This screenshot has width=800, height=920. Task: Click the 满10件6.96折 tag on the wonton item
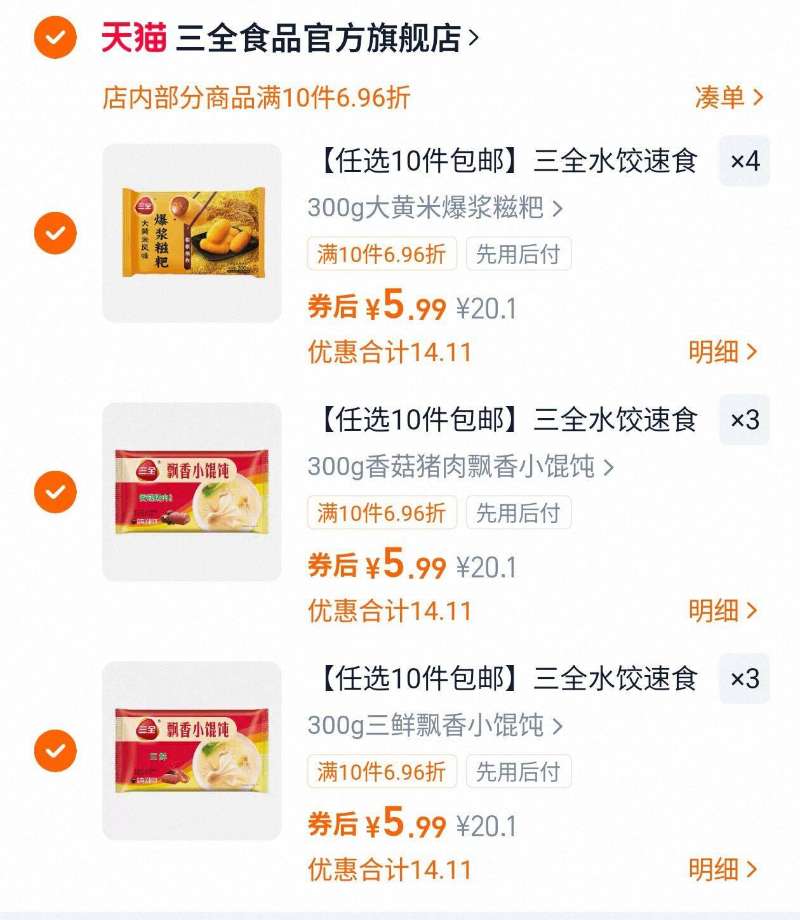coord(381,512)
